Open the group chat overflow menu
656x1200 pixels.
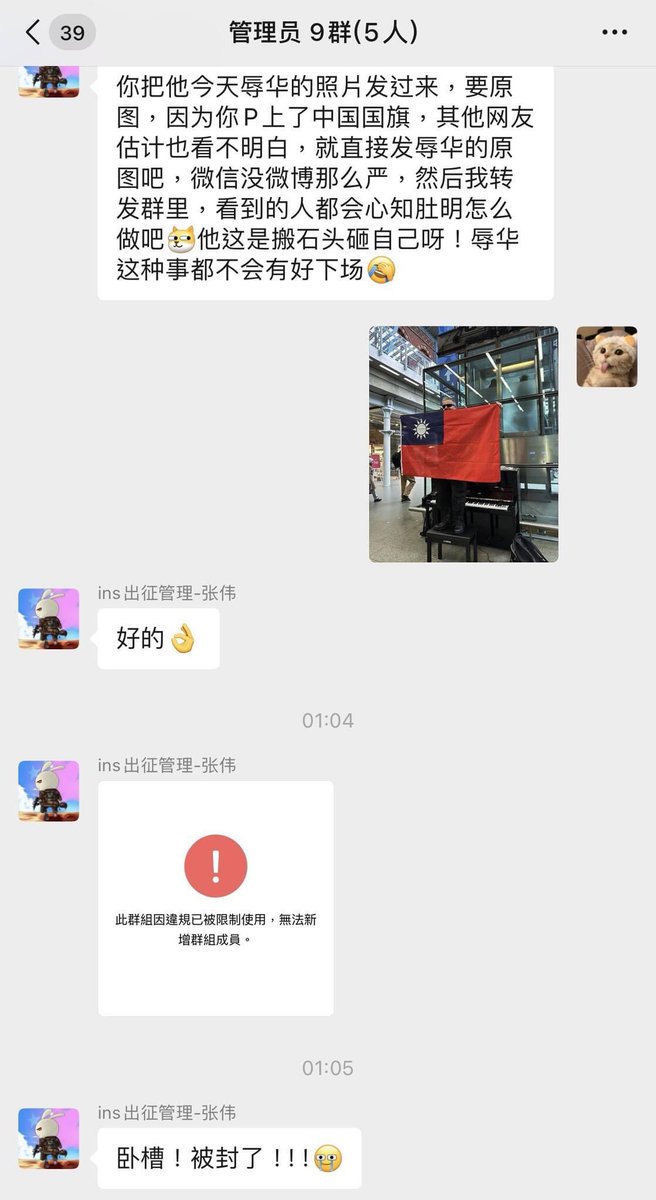614,32
